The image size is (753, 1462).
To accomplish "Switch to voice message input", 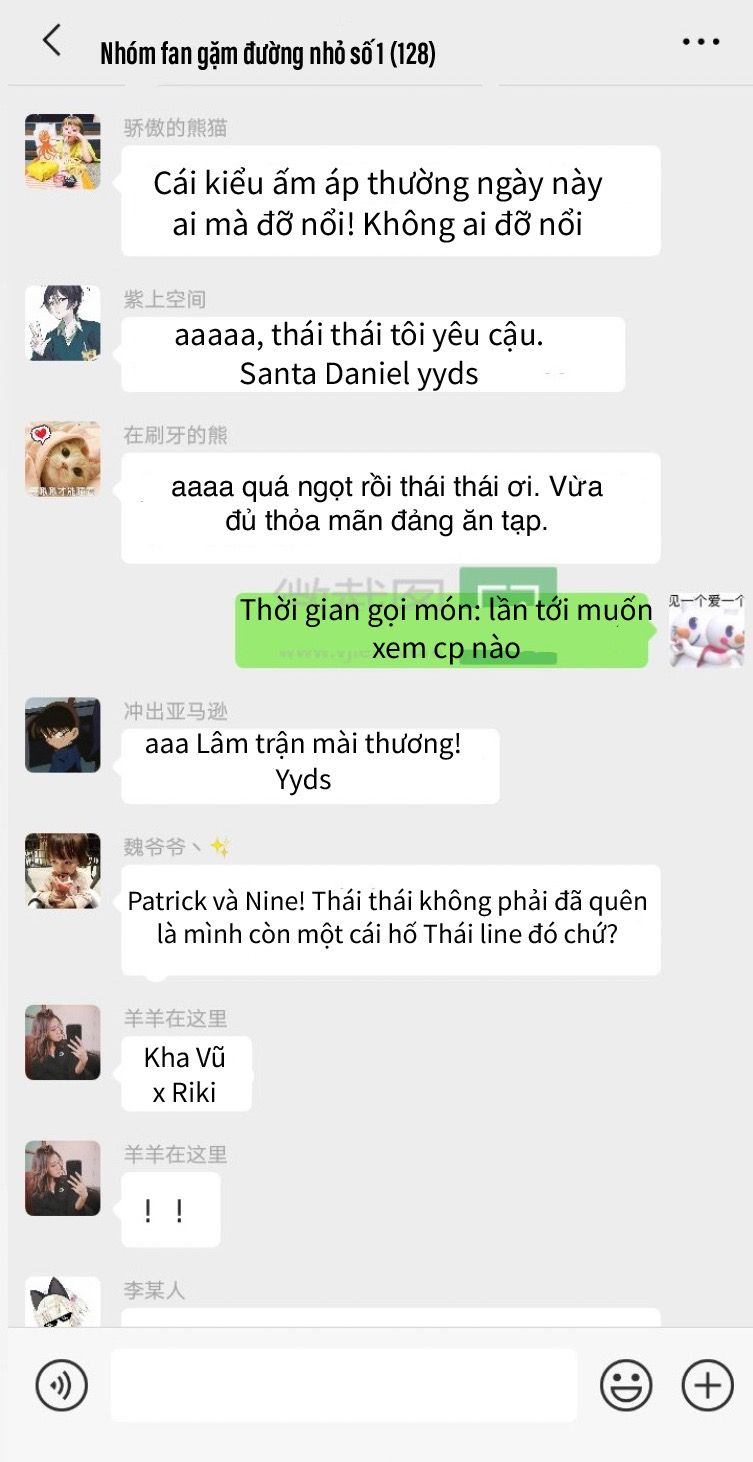I will pyautogui.click(x=61, y=1386).
